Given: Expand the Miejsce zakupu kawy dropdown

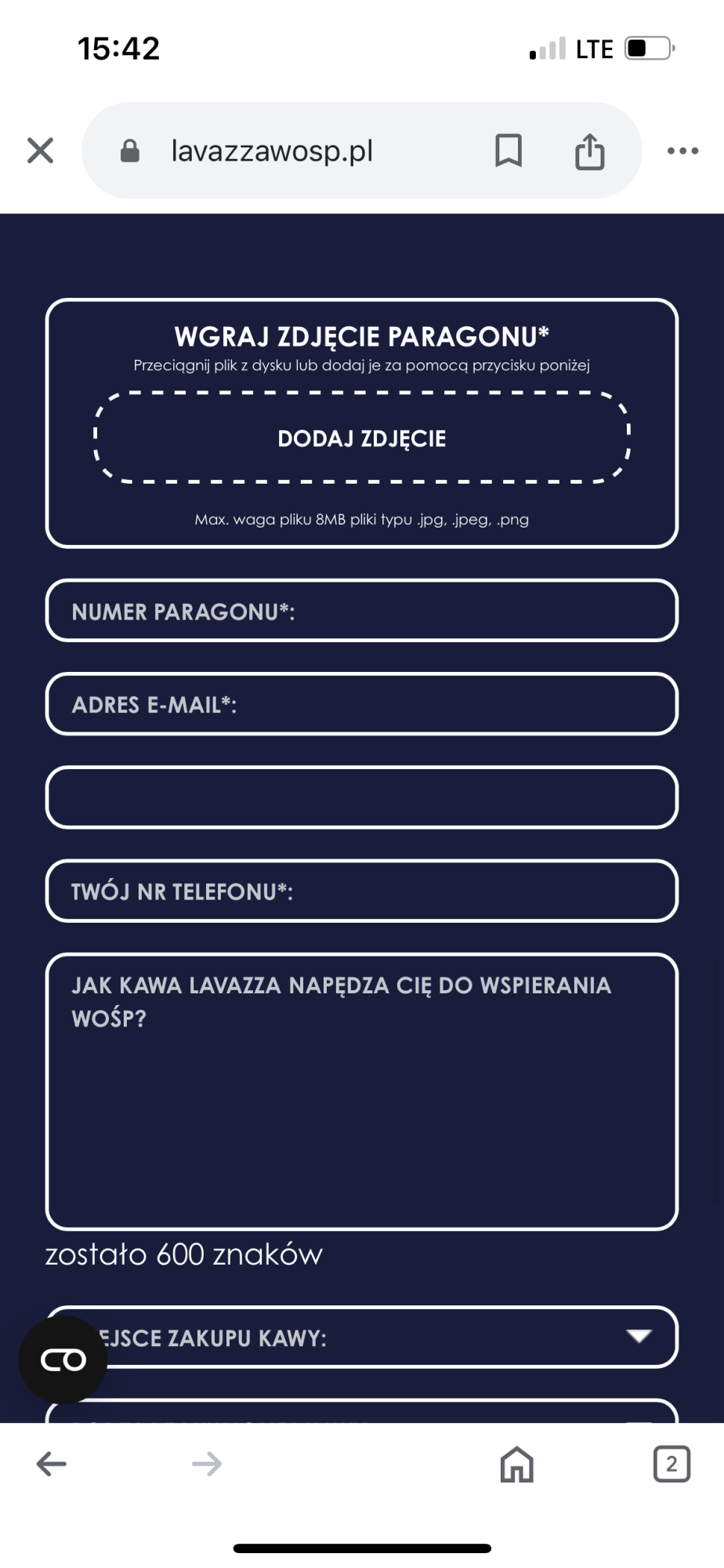Looking at the screenshot, I should point(392,1338).
